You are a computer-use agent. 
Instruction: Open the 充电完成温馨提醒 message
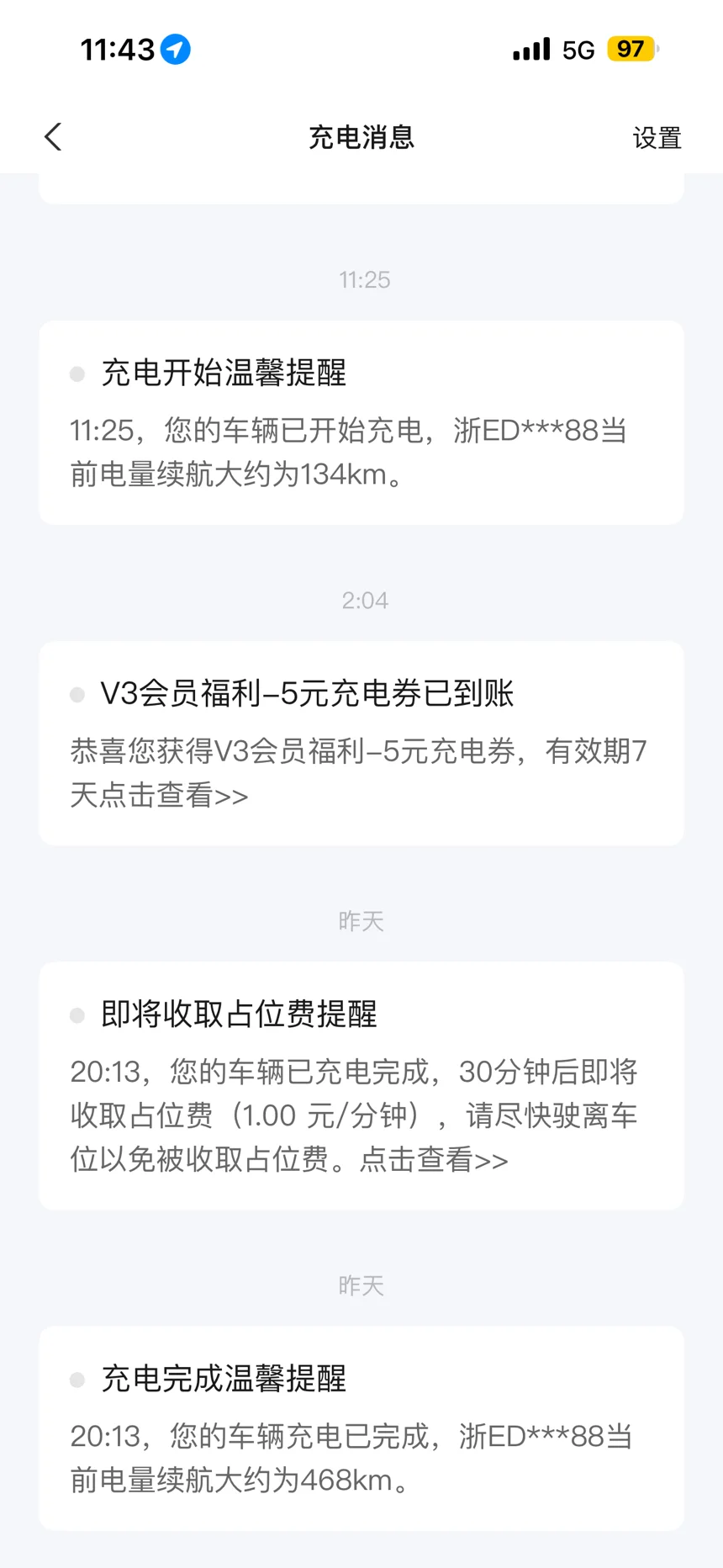coord(361,1428)
